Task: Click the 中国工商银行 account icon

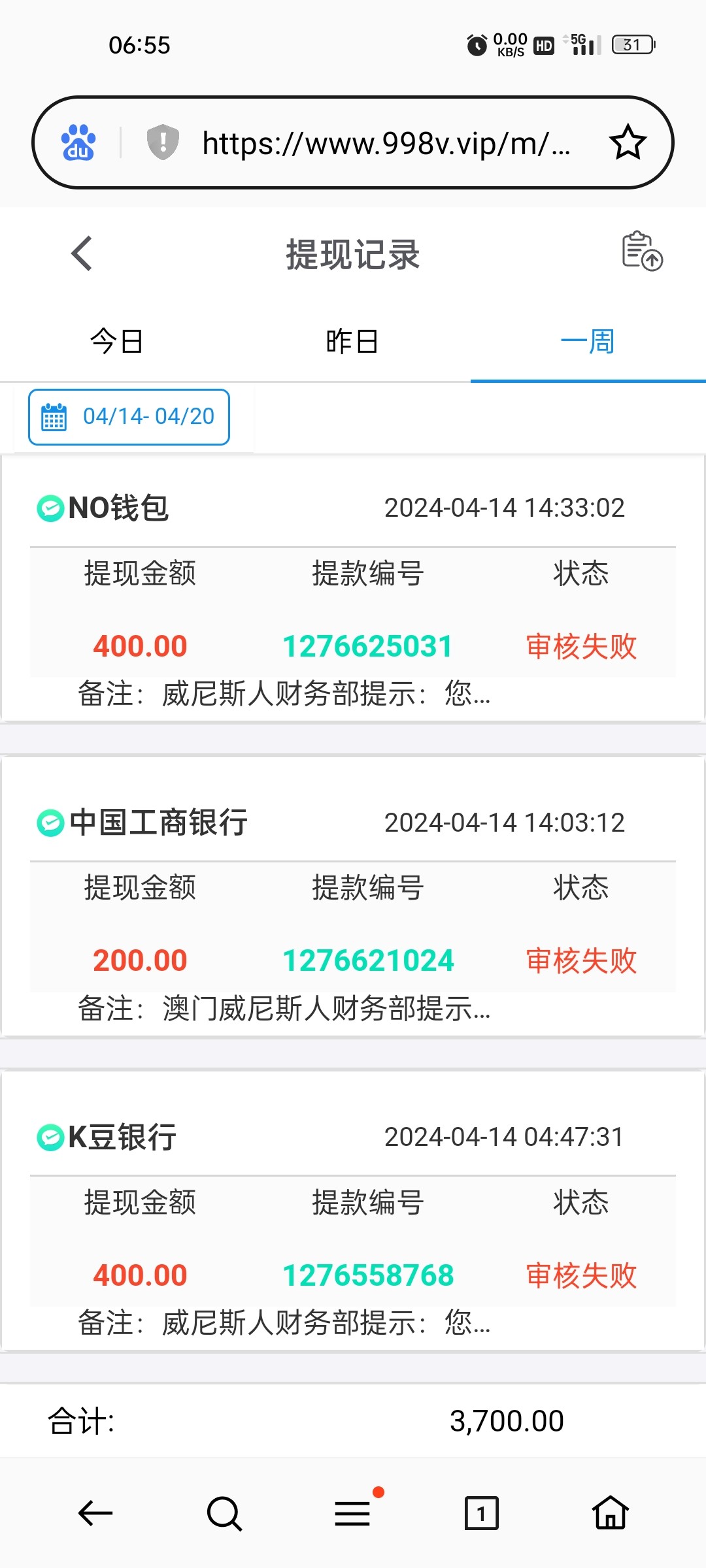Action: [48, 822]
